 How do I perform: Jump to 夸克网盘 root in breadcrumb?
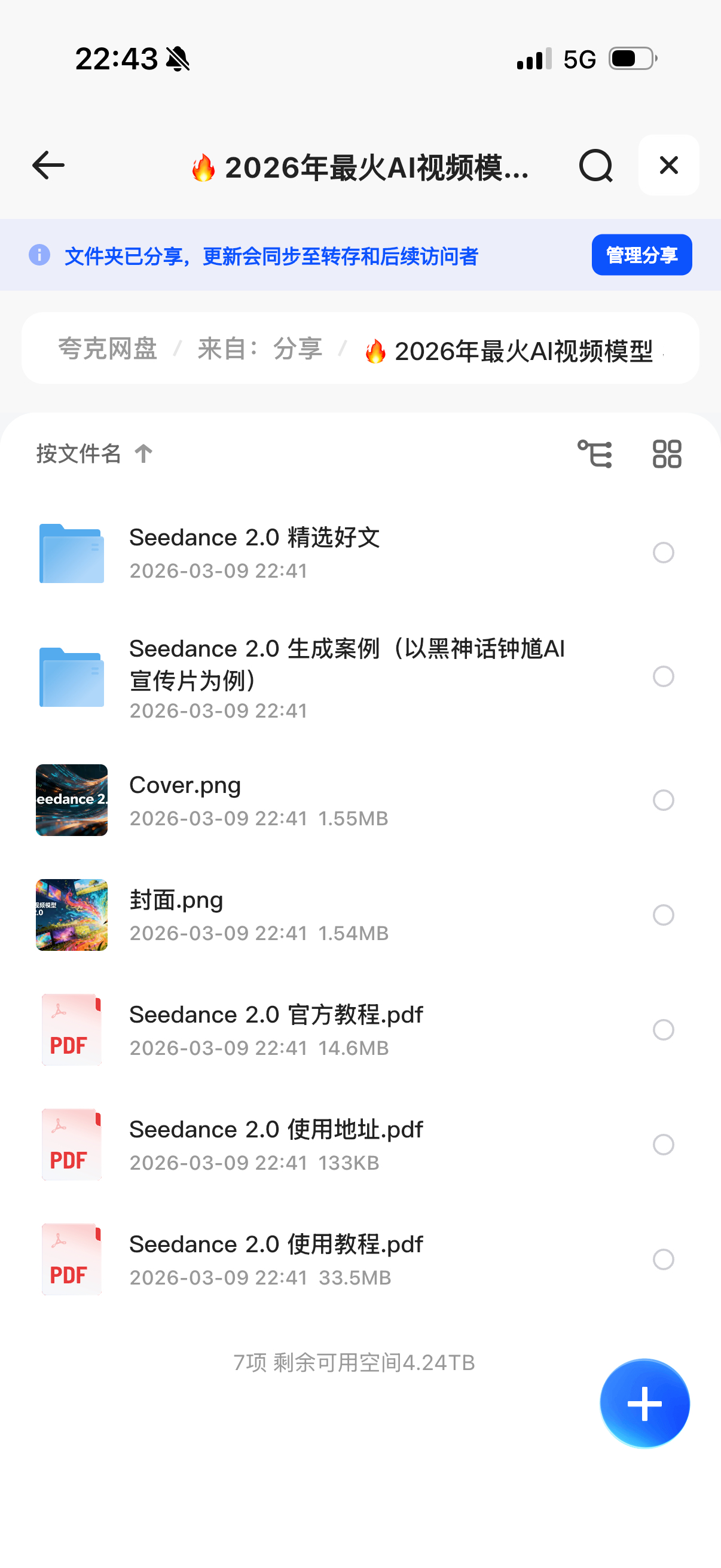coord(108,349)
